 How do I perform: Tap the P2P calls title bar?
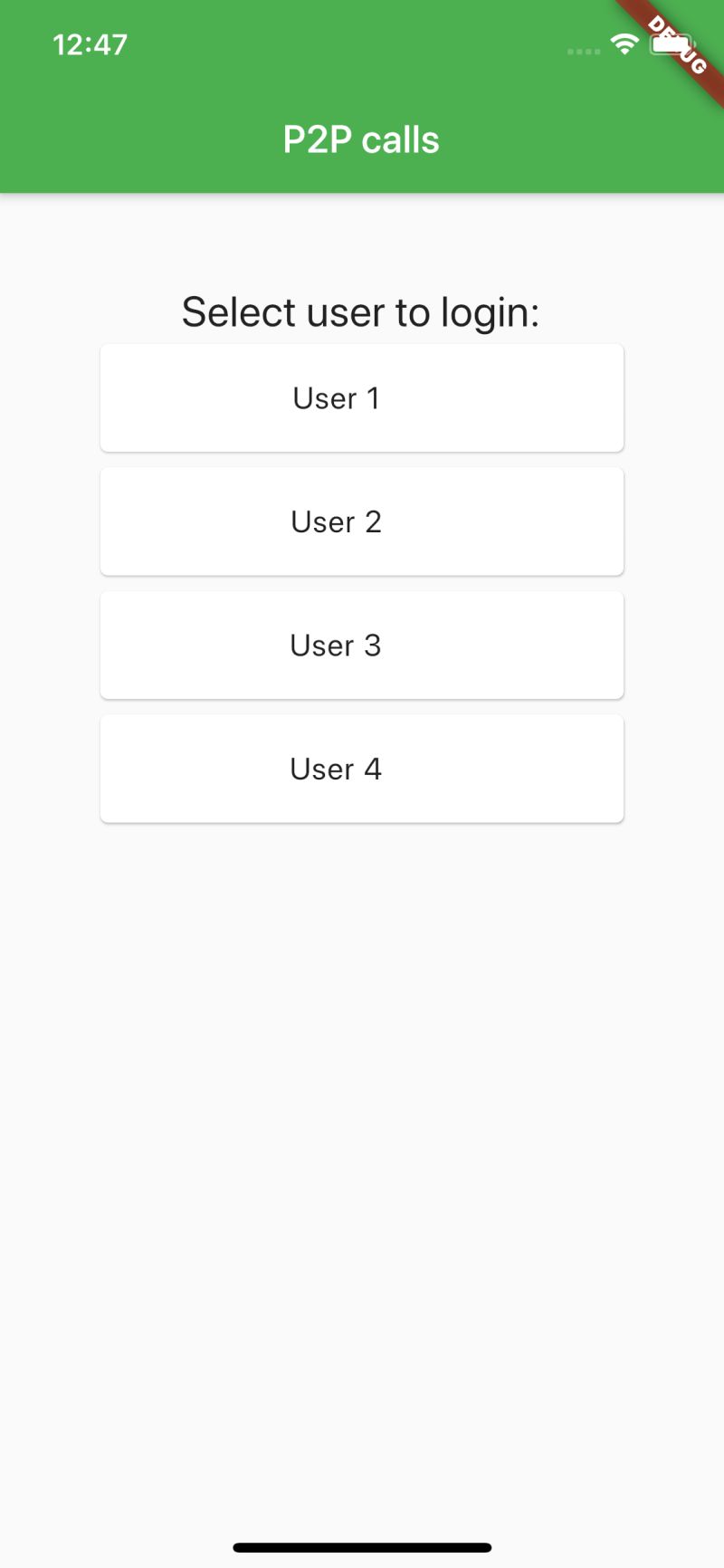tap(360, 139)
